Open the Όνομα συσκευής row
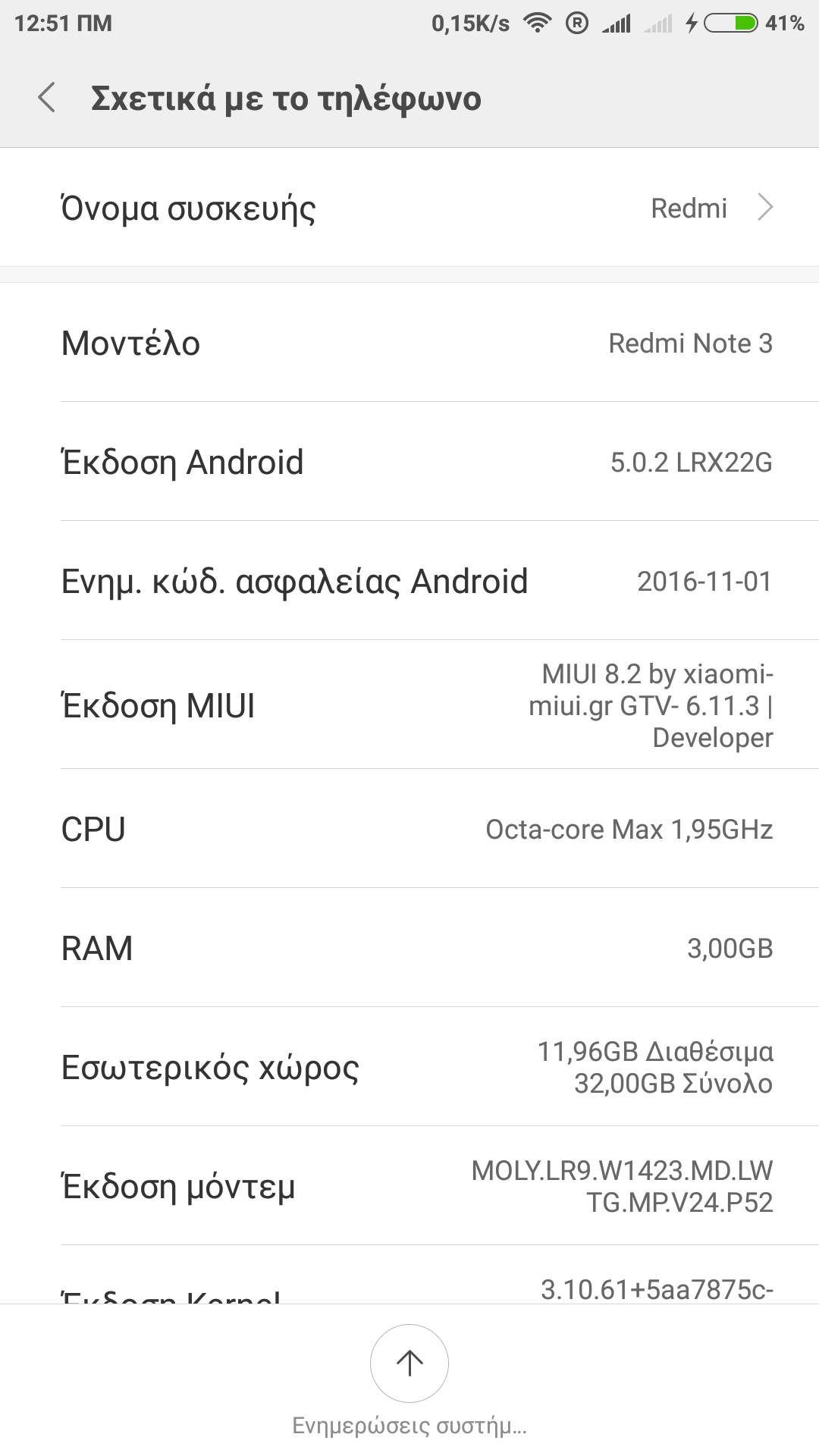The width and height of the screenshot is (819, 1456). (x=409, y=208)
